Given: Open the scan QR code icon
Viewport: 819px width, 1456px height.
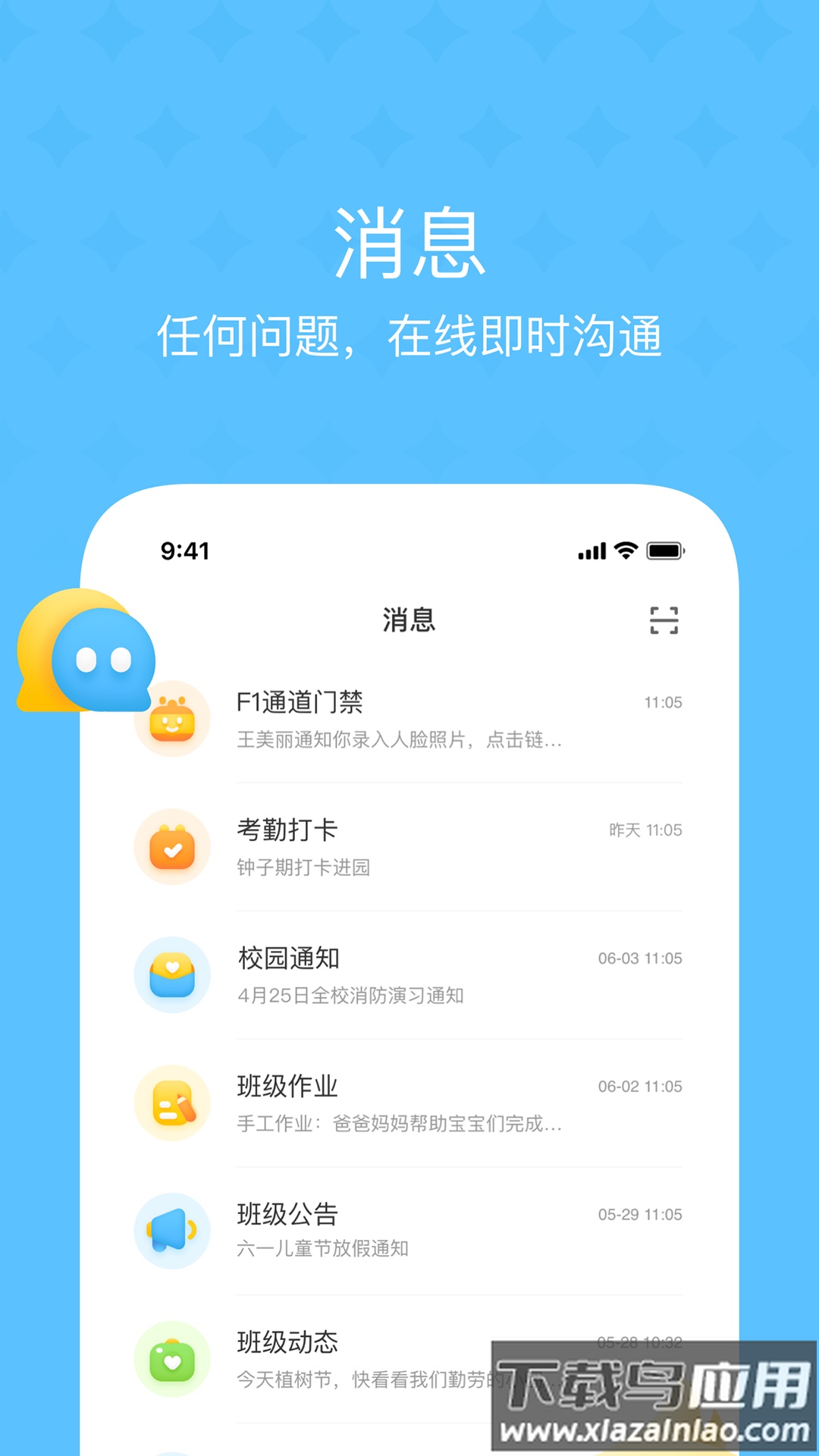Looking at the screenshot, I should [x=665, y=620].
